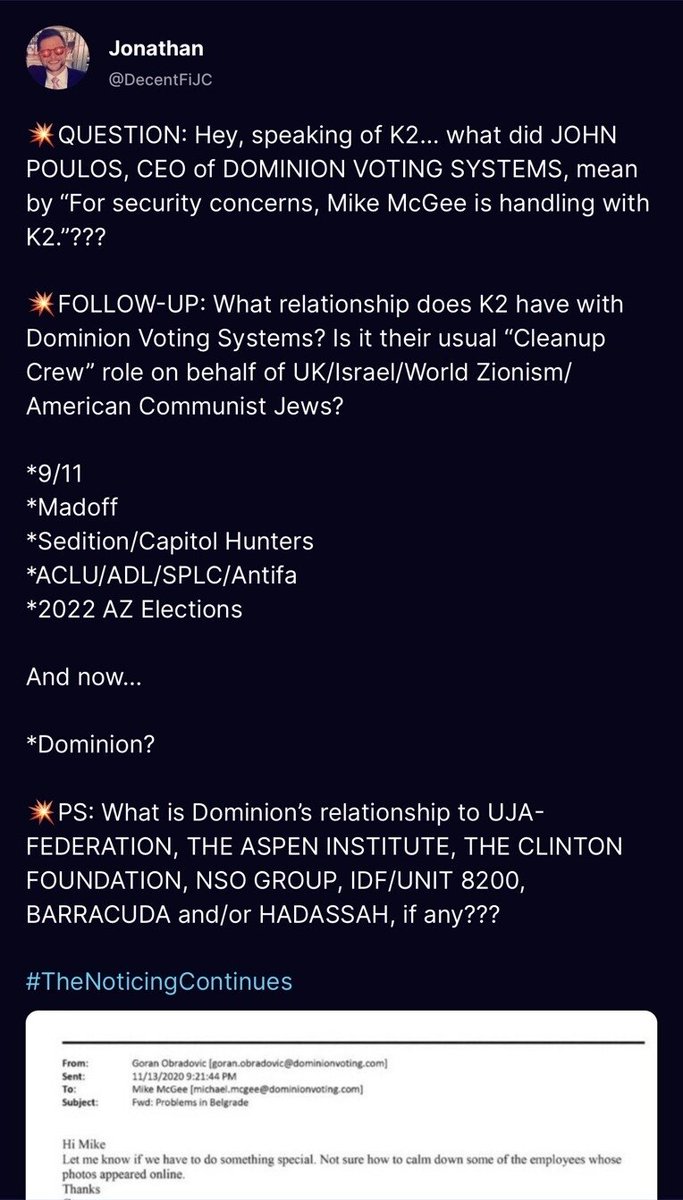Open the attached email screenshot image
Image resolution: width=683 pixels, height=1200 pixels.
point(341,1105)
